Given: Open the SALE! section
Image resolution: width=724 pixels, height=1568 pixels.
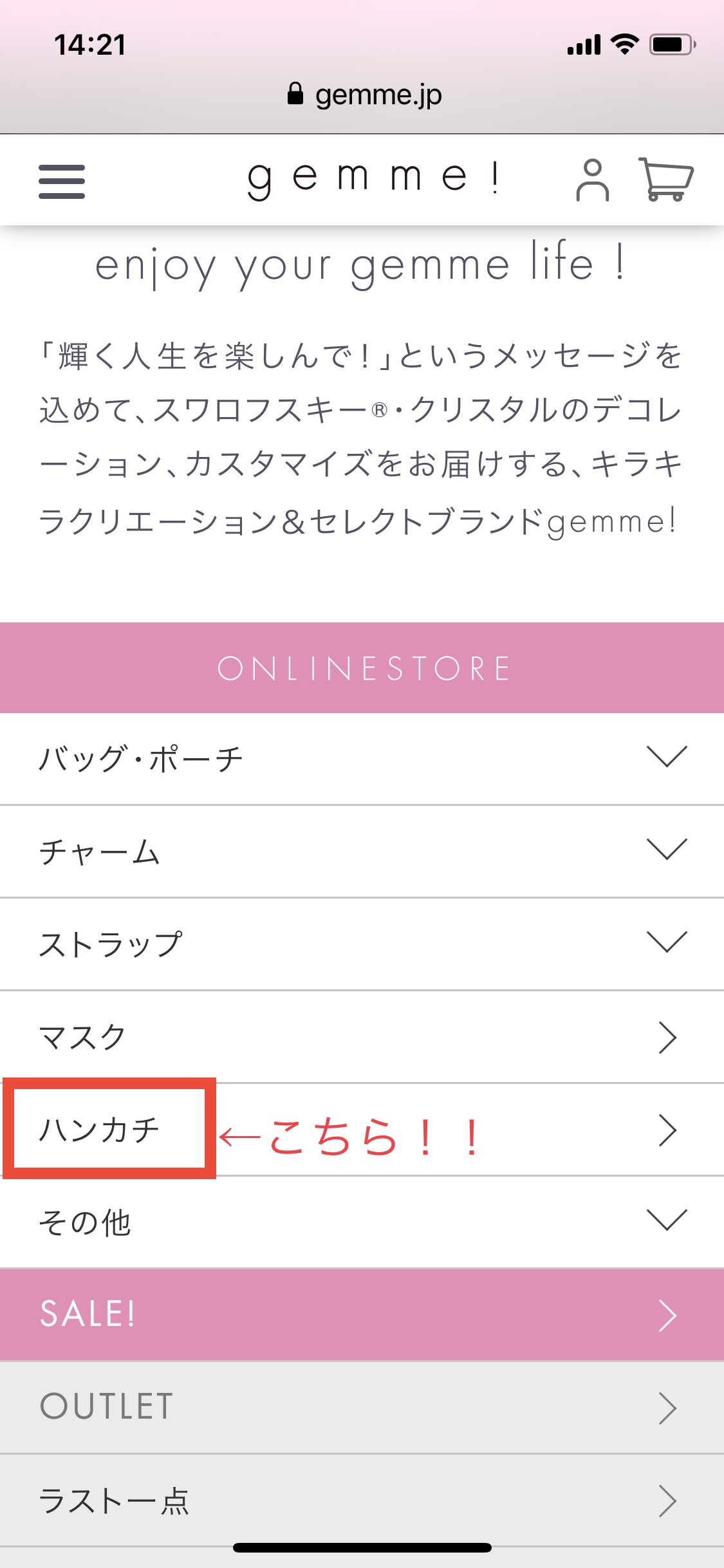Looking at the screenshot, I should coord(362,1314).
